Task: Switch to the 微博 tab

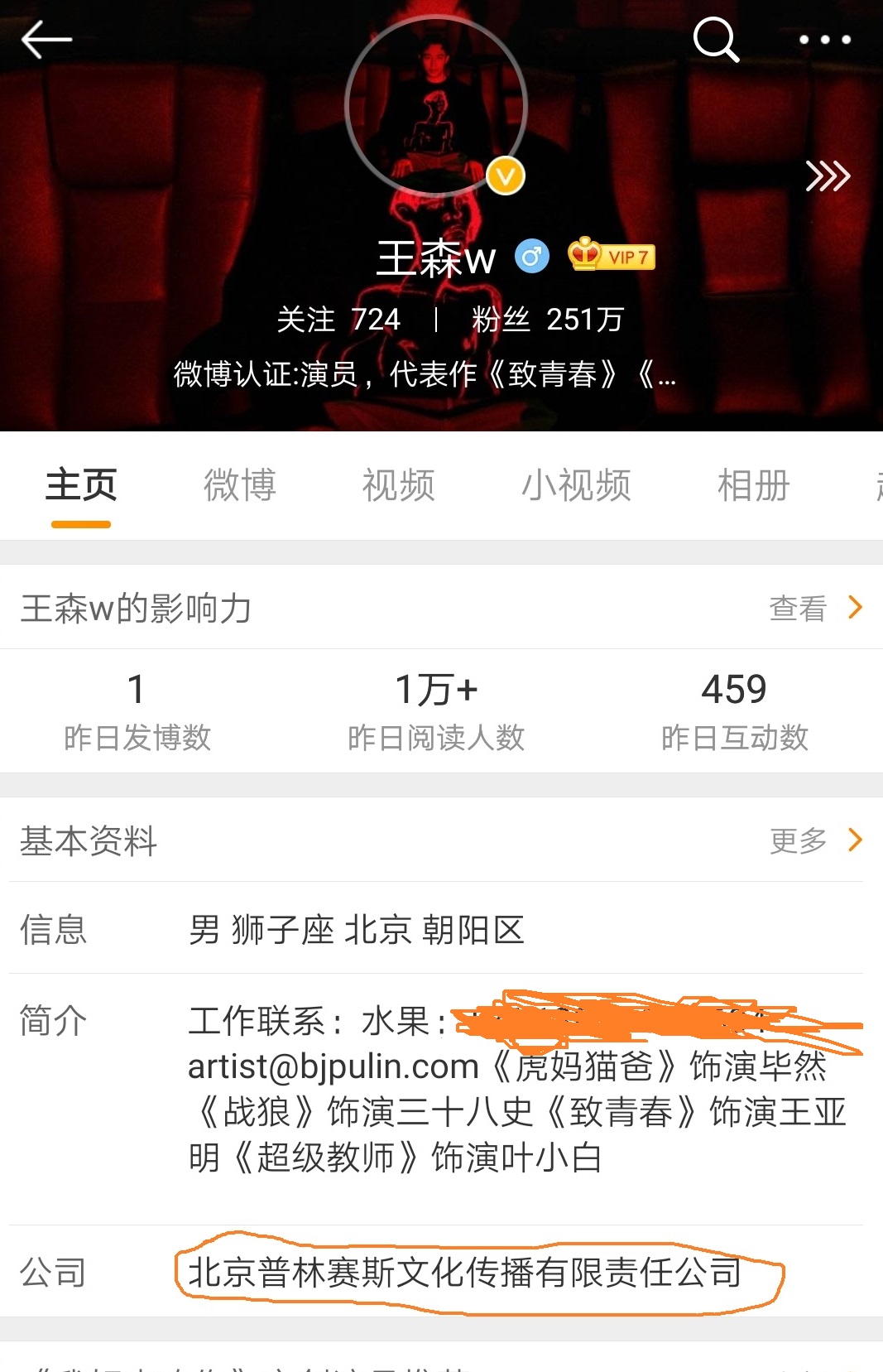Action: (240, 485)
